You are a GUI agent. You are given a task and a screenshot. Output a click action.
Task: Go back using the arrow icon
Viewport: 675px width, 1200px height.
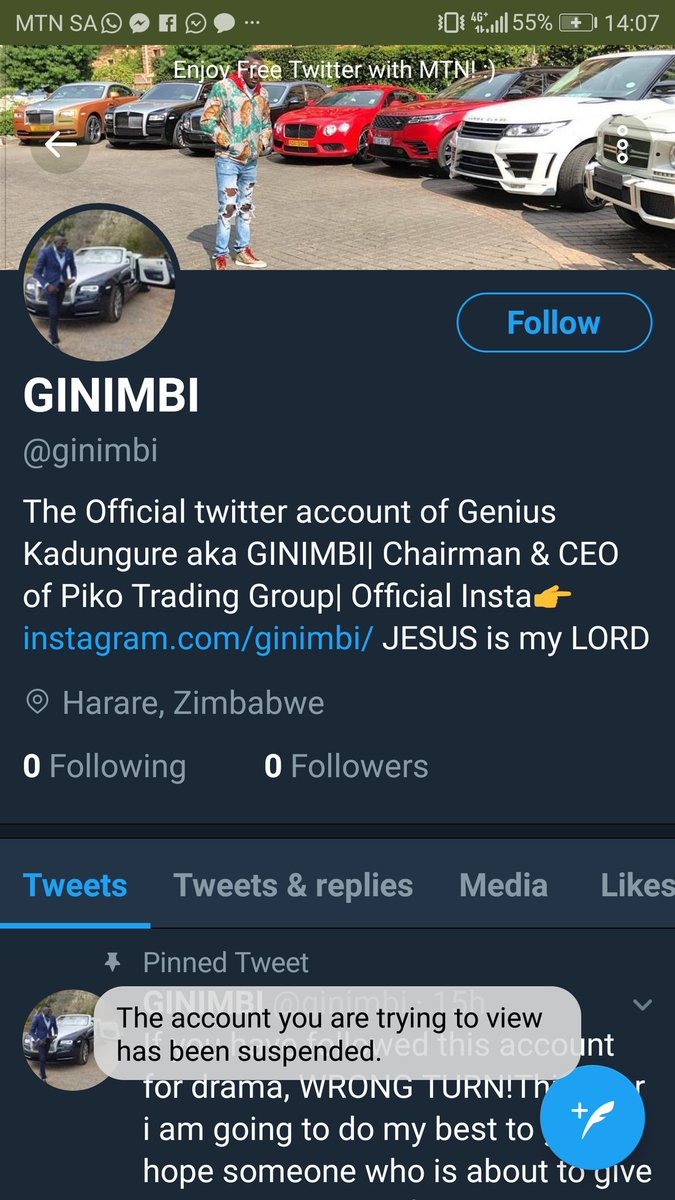(60, 146)
